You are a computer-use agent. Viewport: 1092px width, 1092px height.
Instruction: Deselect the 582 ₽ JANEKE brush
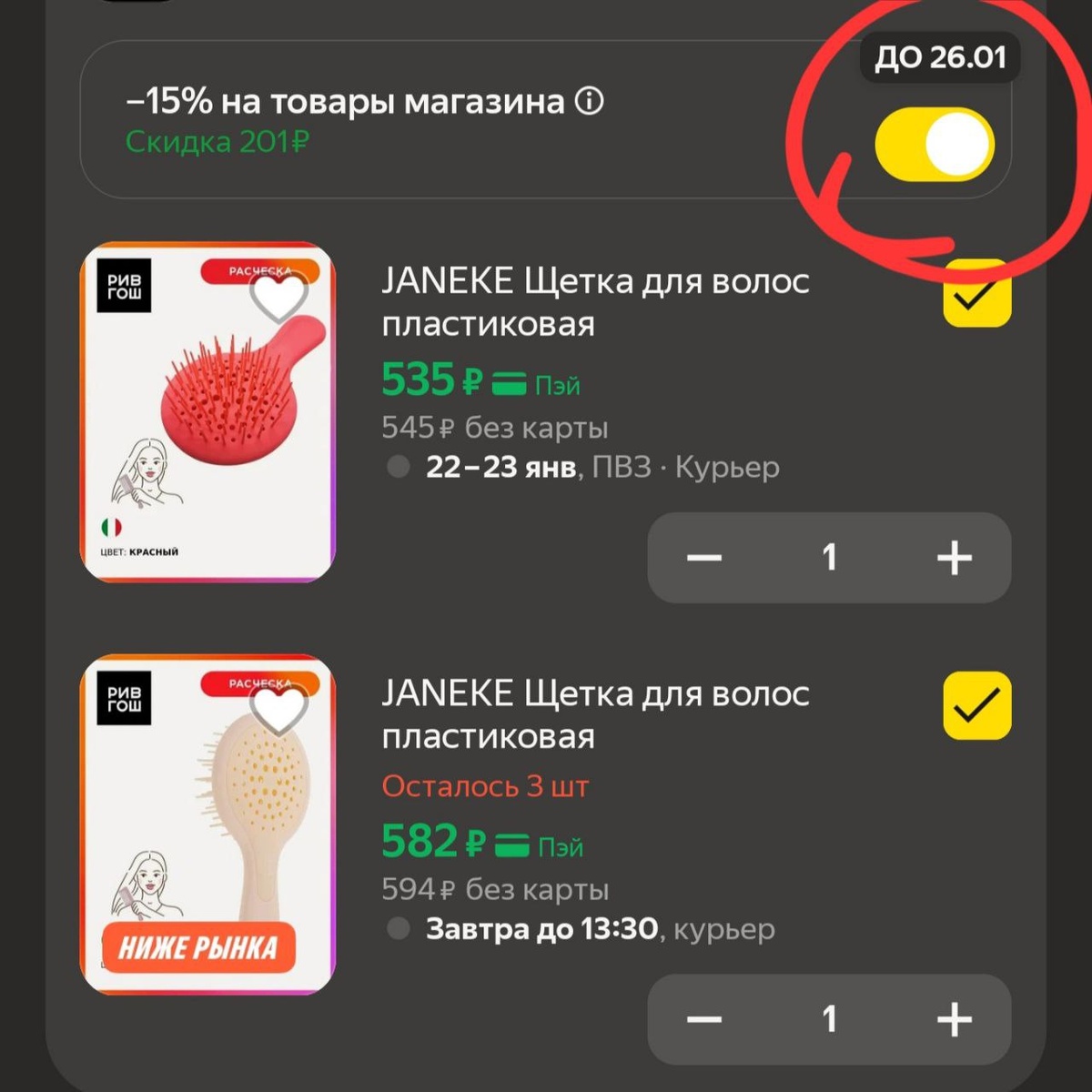[x=976, y=705]
